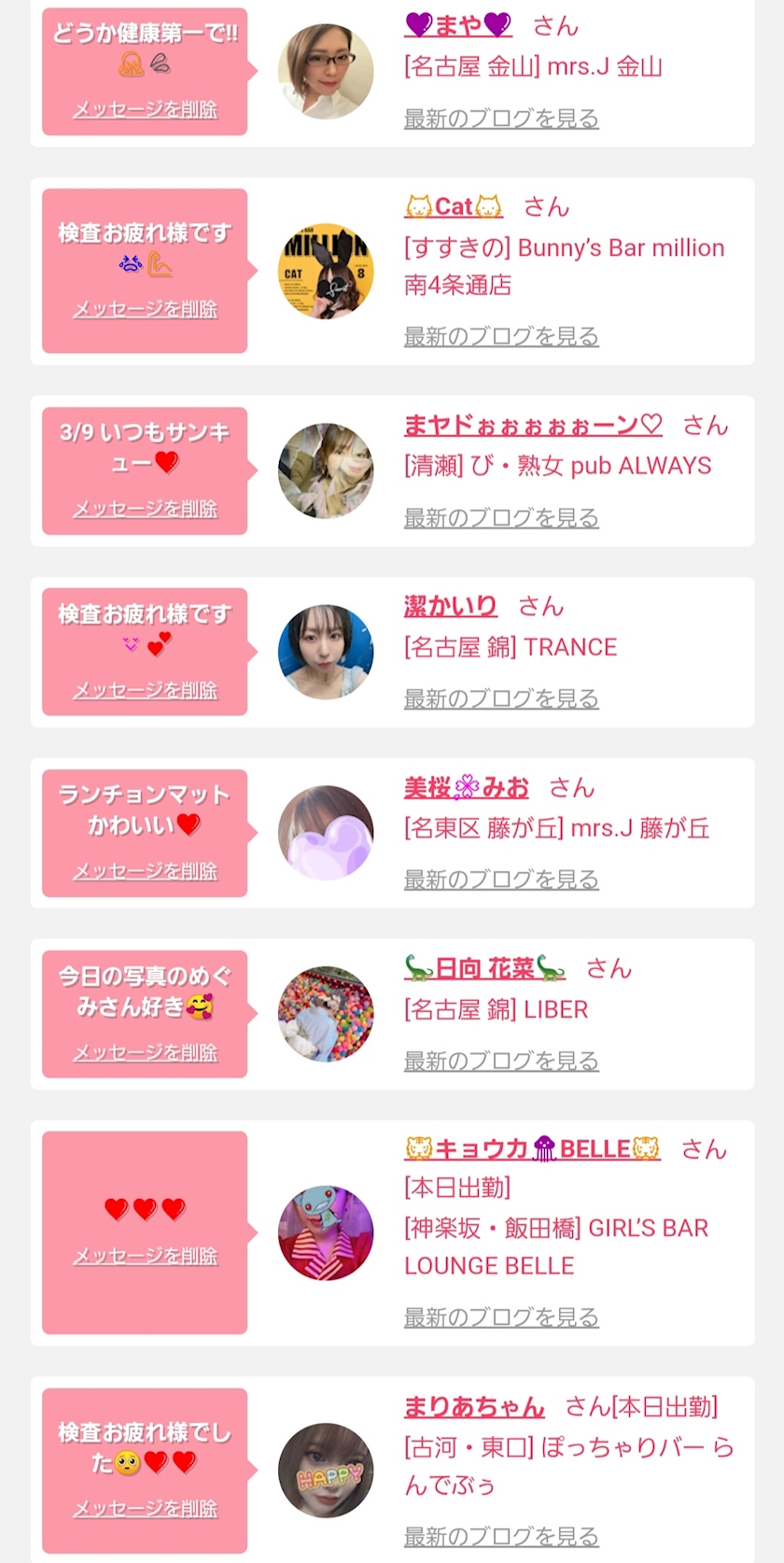Delete the ランチョンマットかわいい message
This screenshot has height=1563, width=784.
[145, 871]
